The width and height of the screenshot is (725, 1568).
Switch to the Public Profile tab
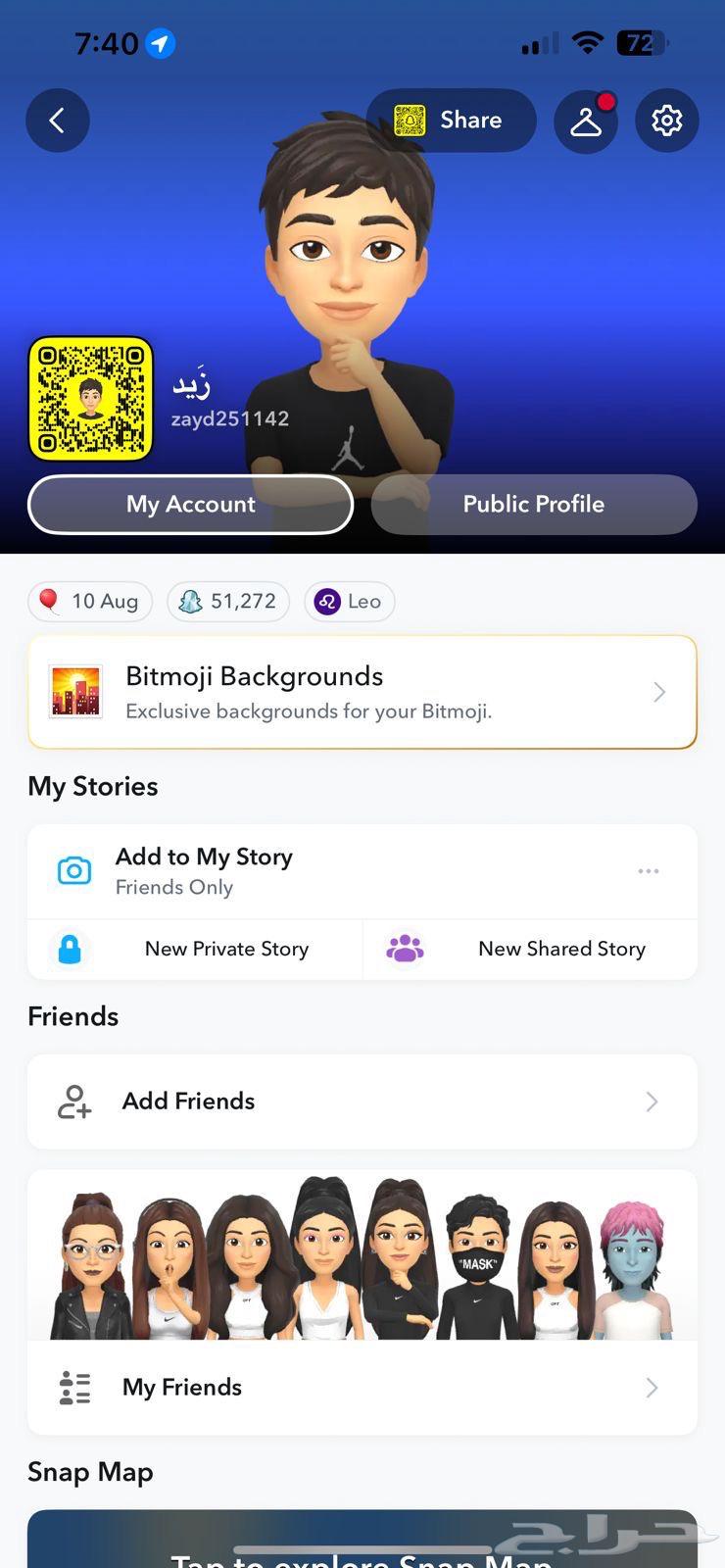[x=533, y=504]
